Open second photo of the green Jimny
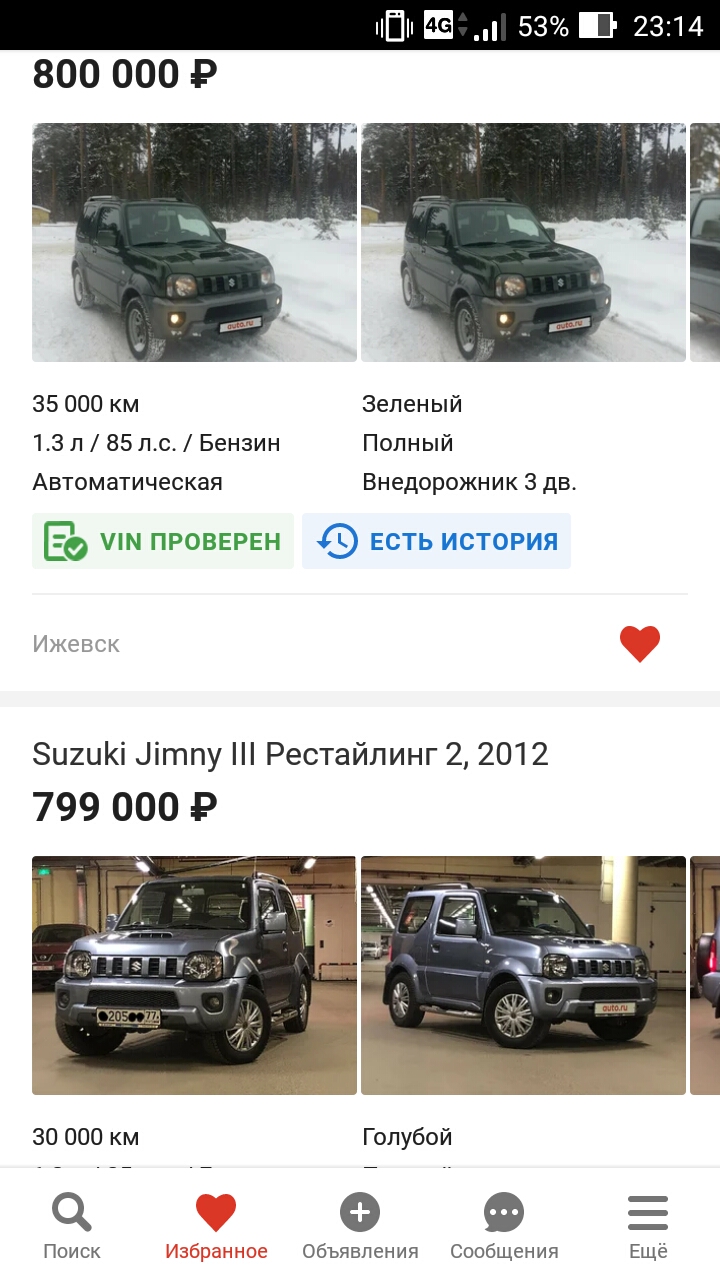The width and height of the screenshot is (720, 1280). pyautogui.click(x=523, y=242)
